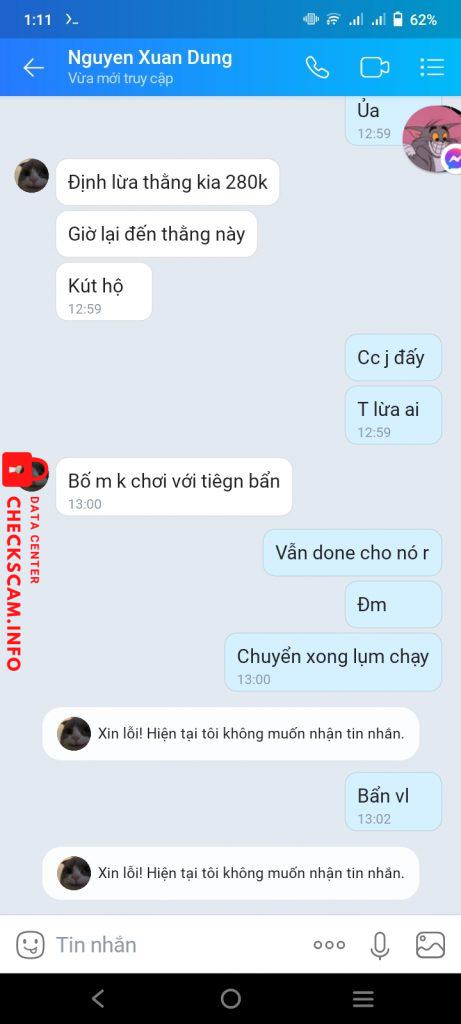
Task: Open the photo gallery picker
Action: (430, 945)
